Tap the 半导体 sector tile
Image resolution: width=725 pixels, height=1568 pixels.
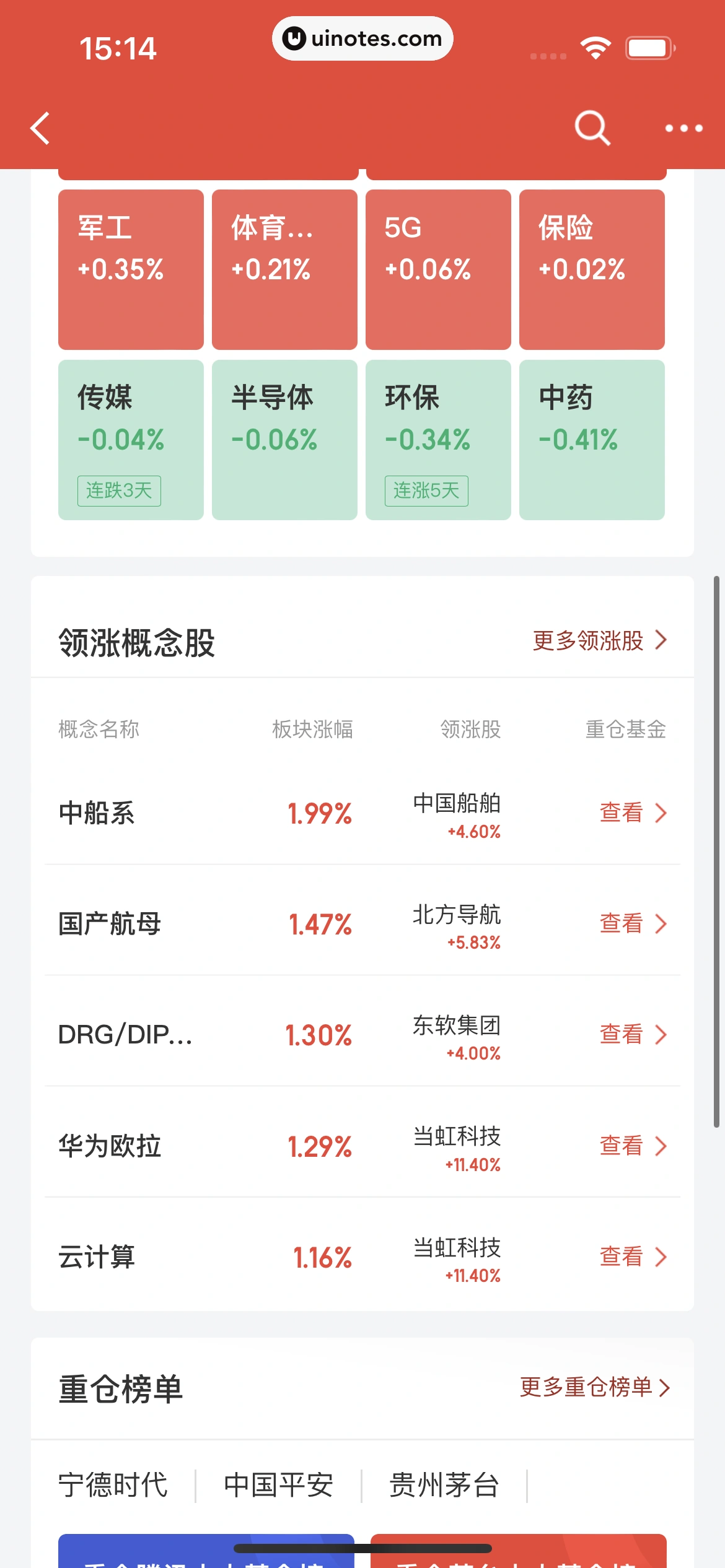284,440
